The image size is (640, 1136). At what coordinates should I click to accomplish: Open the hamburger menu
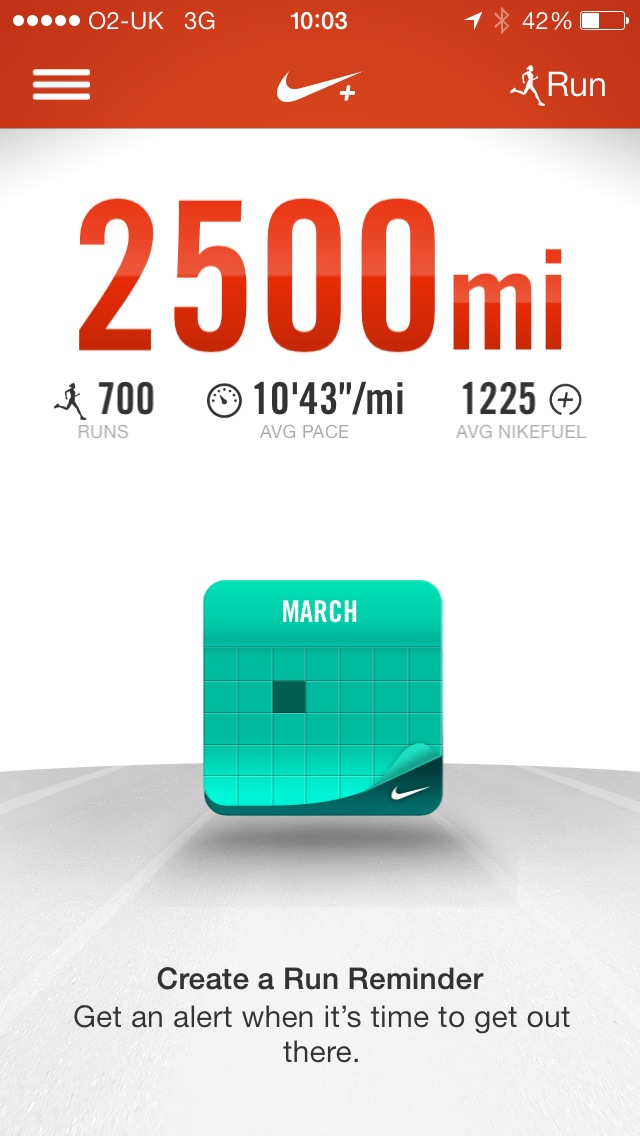point(61,85)
